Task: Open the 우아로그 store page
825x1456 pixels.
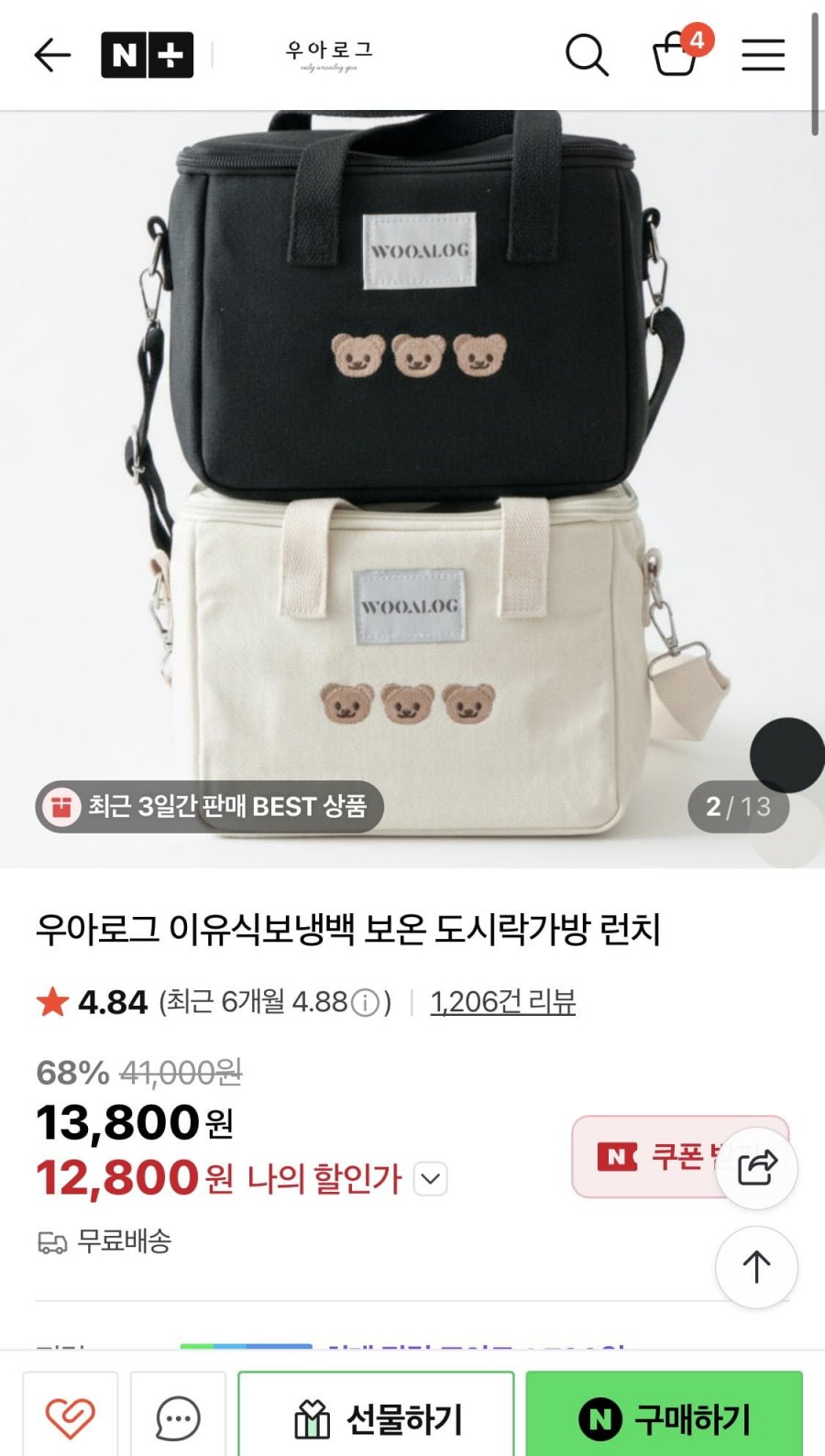Action: click(x=329, y=55)
